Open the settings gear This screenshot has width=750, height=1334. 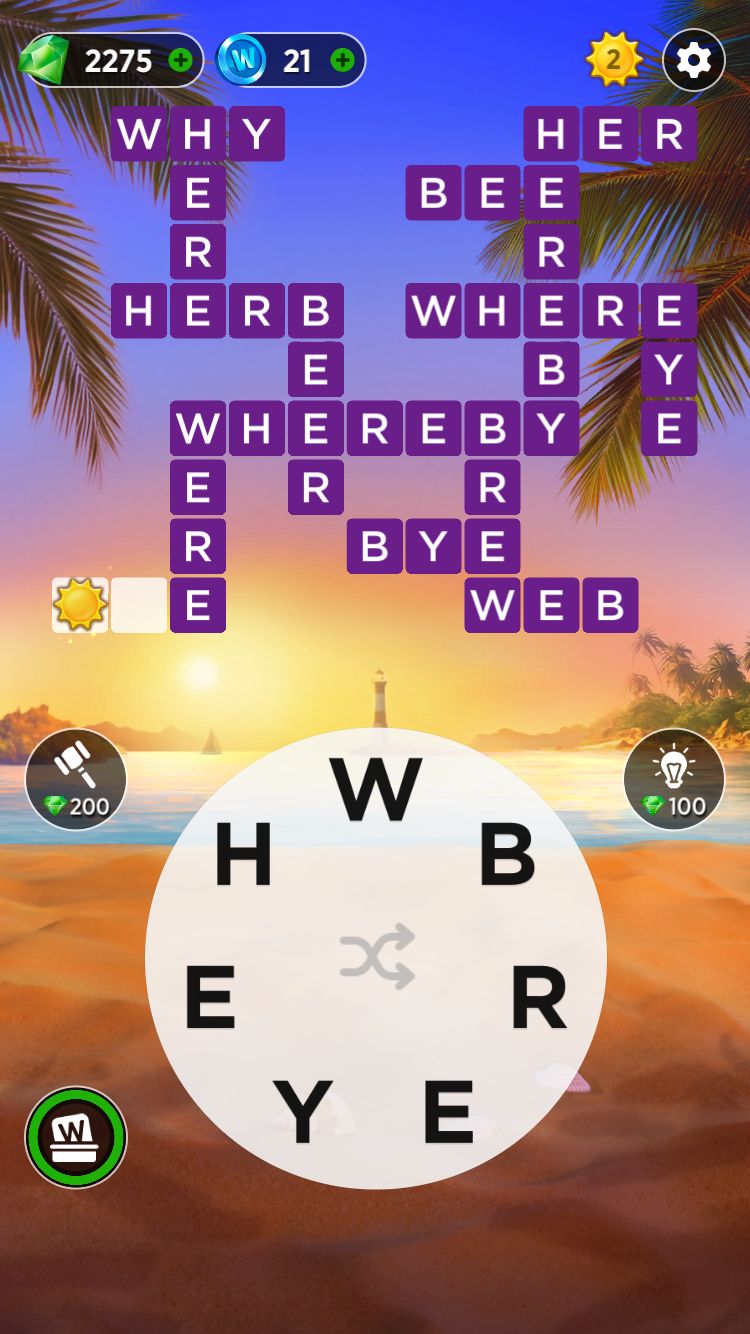coord(693,61)
